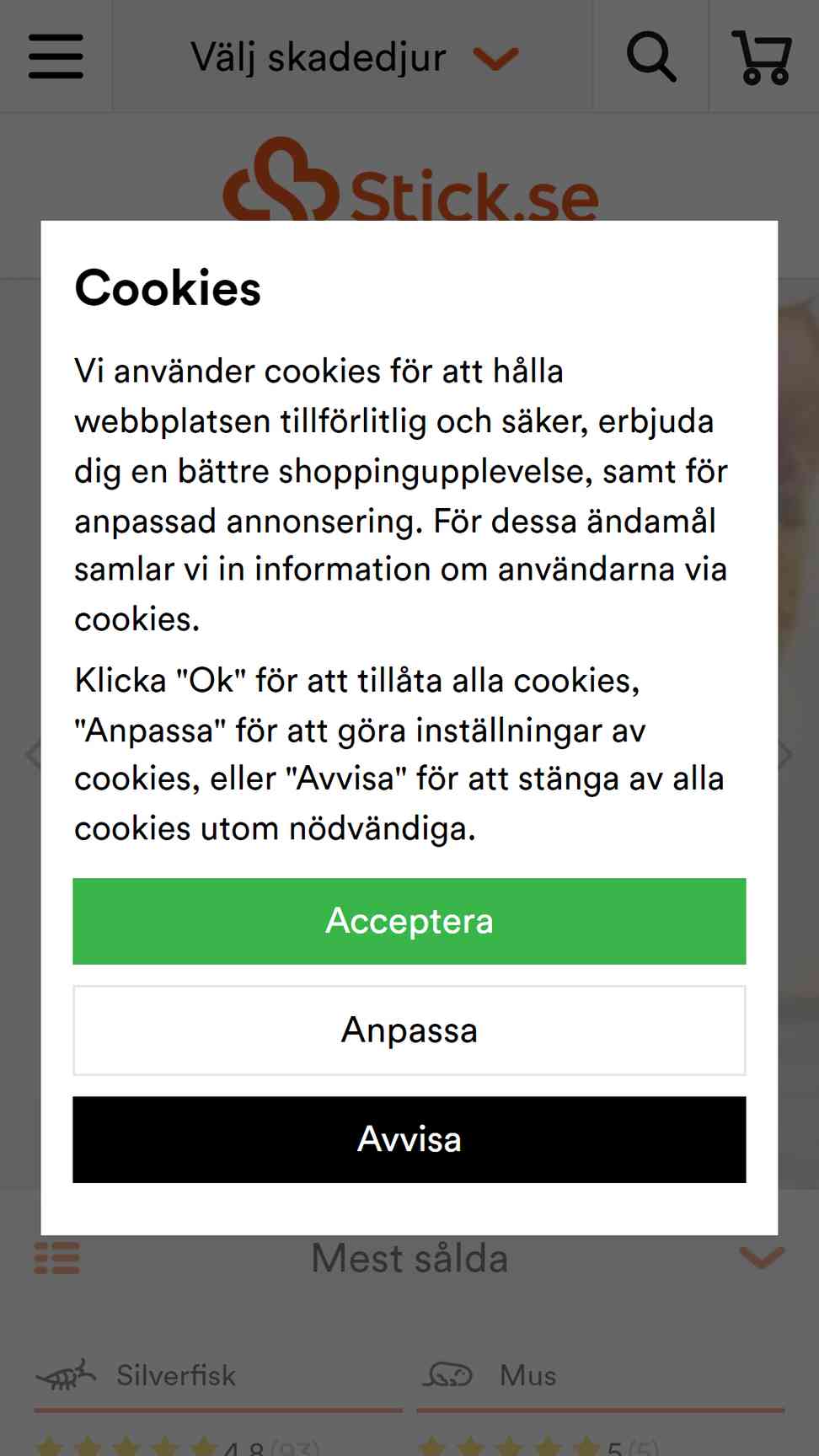Select the Silverfisk category

[218, 1376]
